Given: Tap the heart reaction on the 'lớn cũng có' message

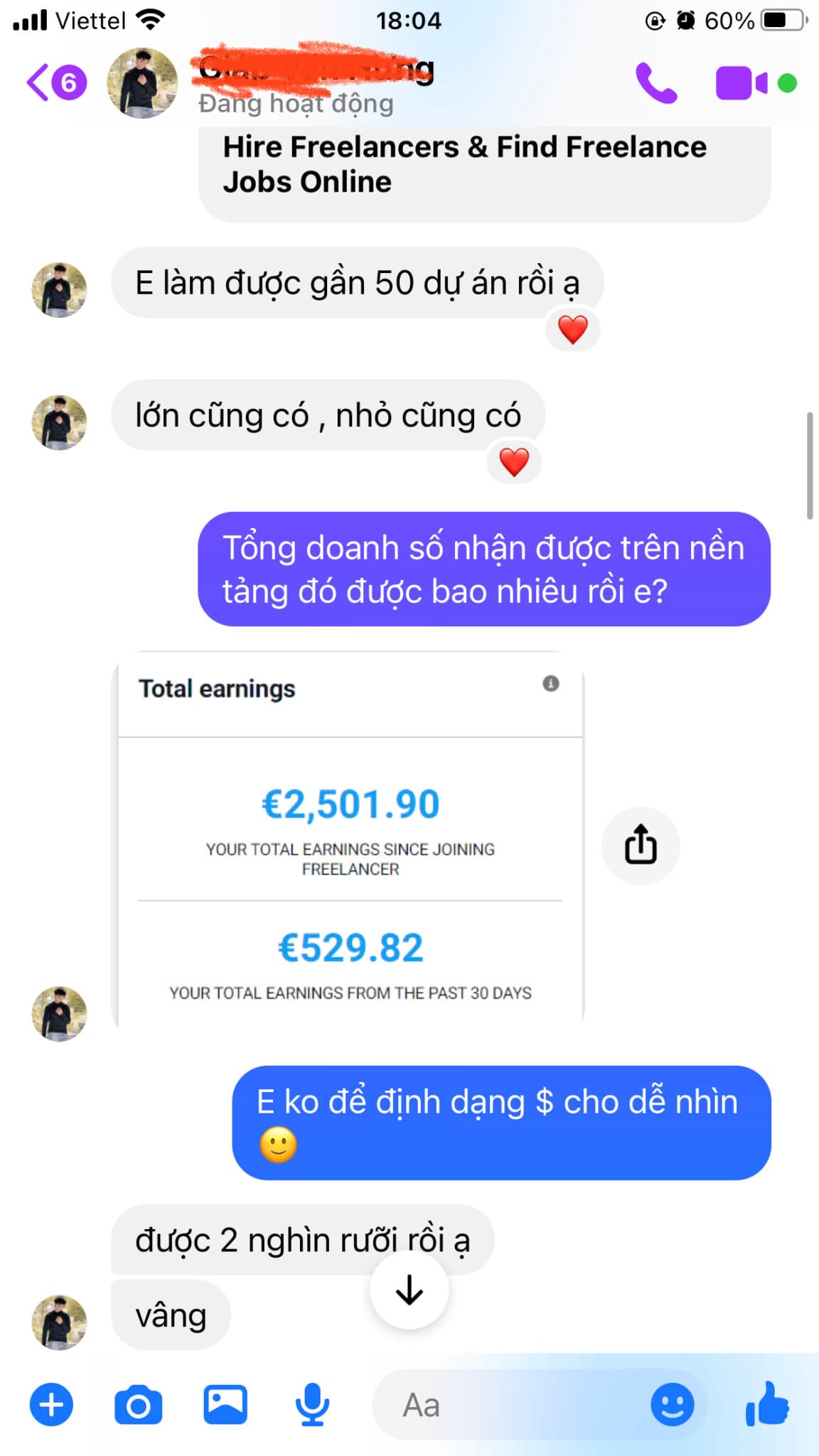Looking at the screenshot, I should tap(514, 462).
